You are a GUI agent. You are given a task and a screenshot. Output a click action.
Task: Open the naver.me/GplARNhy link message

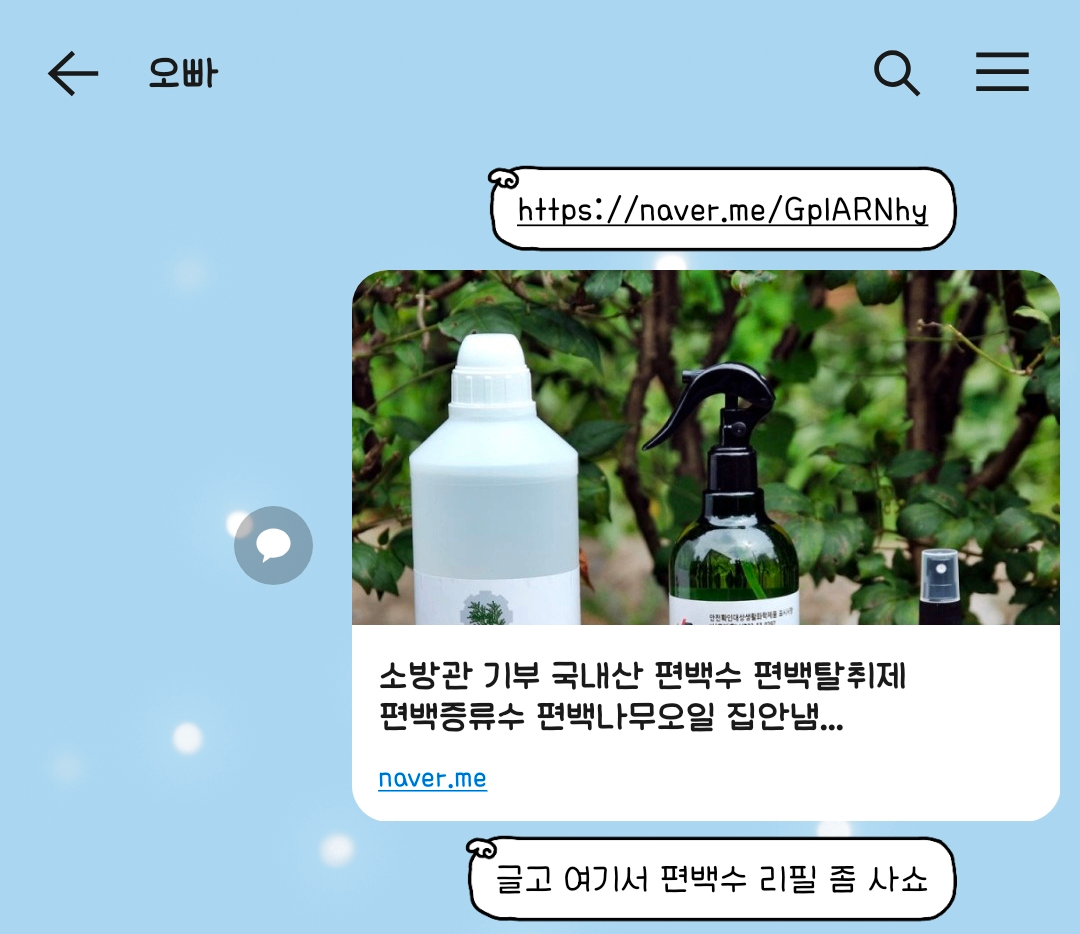pos(722,210)
